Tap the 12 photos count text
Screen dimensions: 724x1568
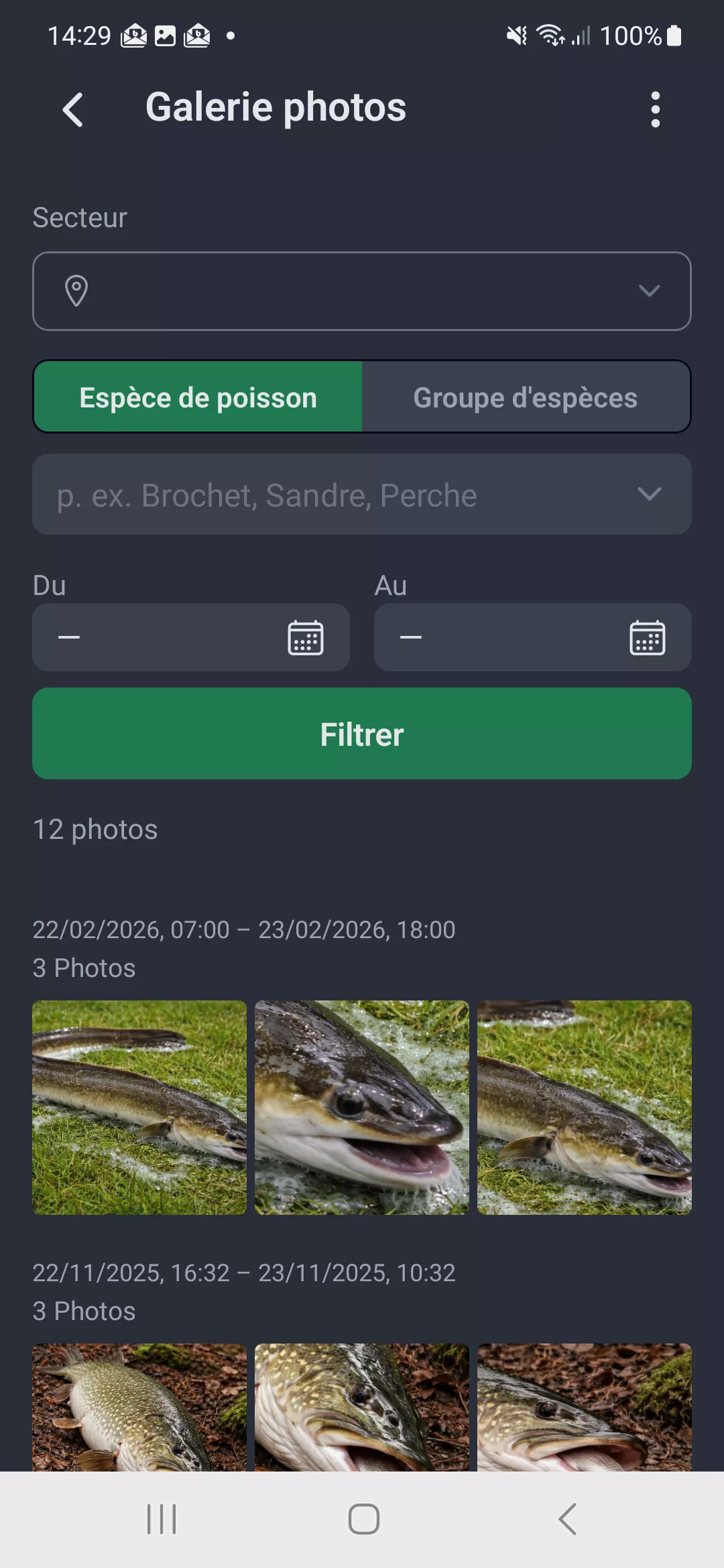click(x=95, y=829)
